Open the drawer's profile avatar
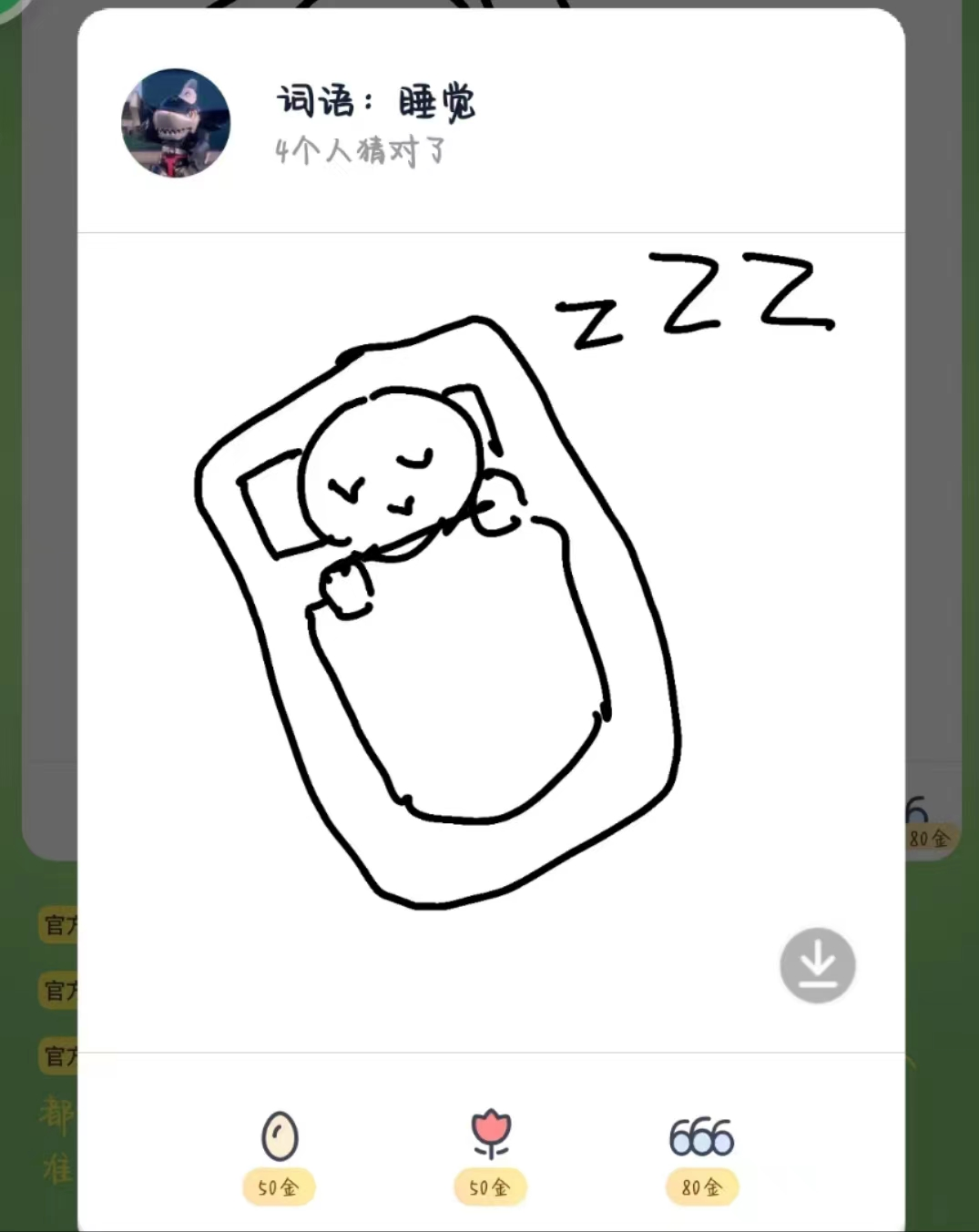This screenshot has height=1232, width=979. point(176,123)
